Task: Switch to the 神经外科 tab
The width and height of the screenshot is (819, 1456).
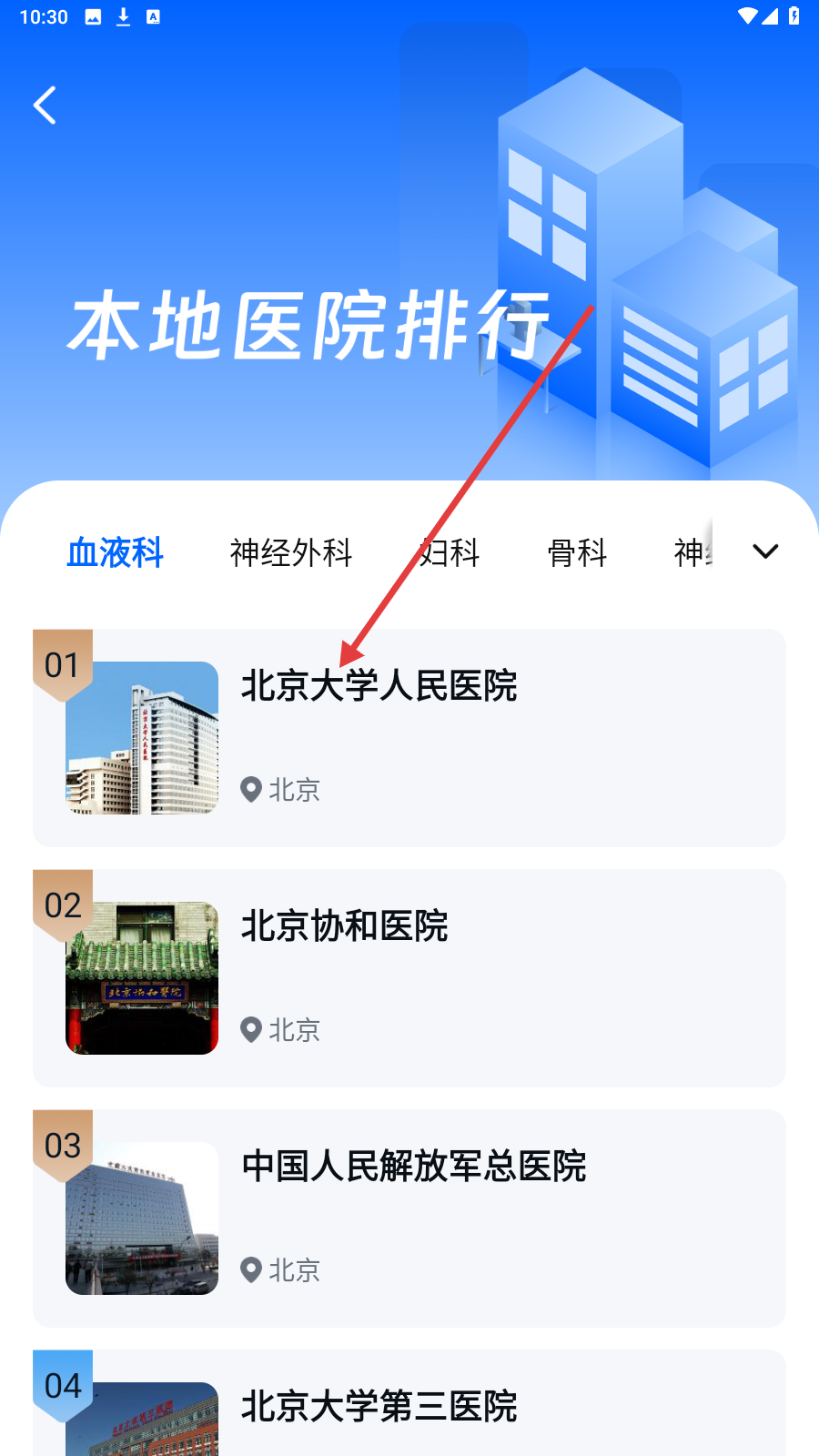Action: click(291, 552)
